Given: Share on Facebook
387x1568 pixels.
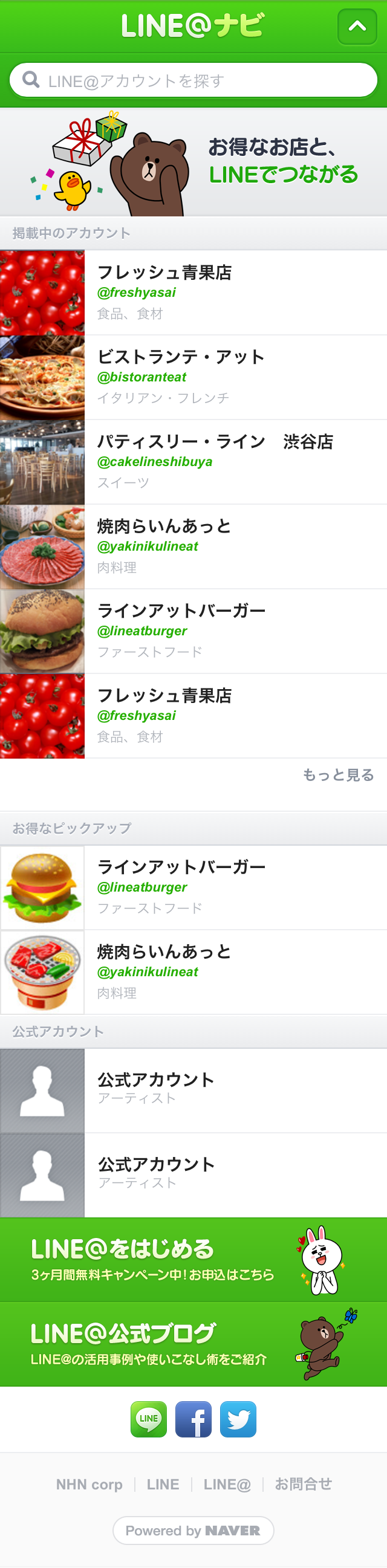Looking at the screenshot, I should click(x=193, y=1419).
